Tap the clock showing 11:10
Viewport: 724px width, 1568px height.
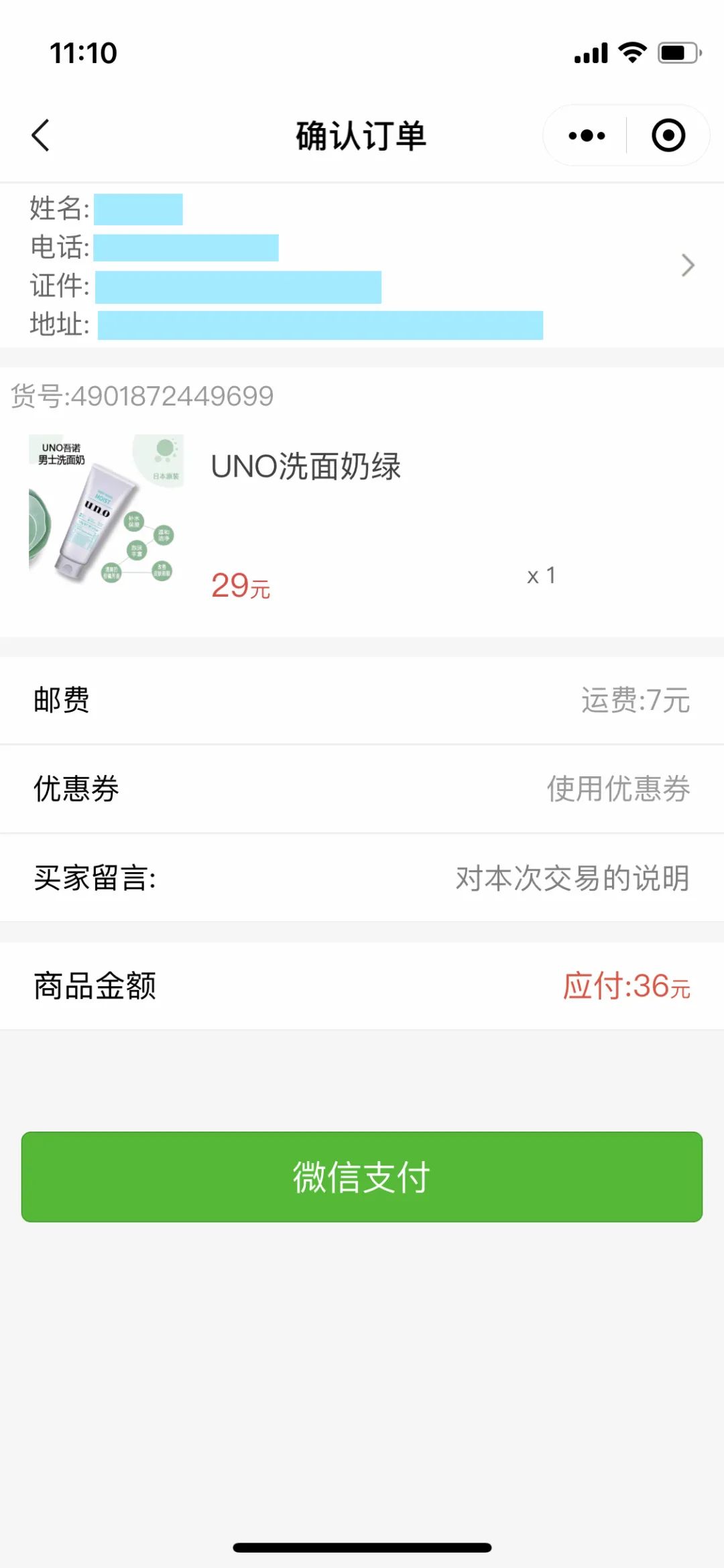click(82, 54)
